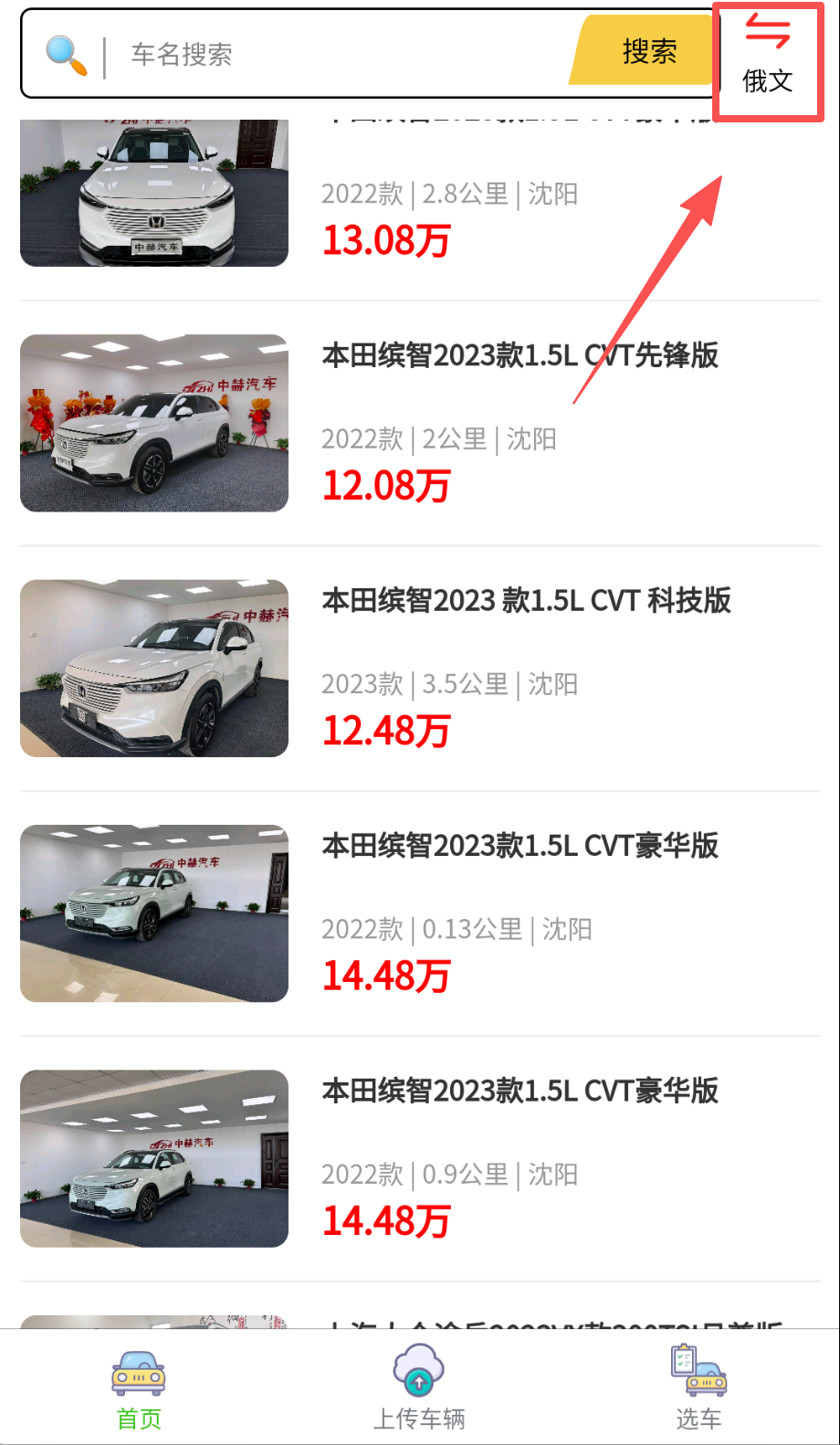Go to the 首页 tab
Image resolution: width=840 pixels, height=1445 pixels.
tap(139, 1389)
